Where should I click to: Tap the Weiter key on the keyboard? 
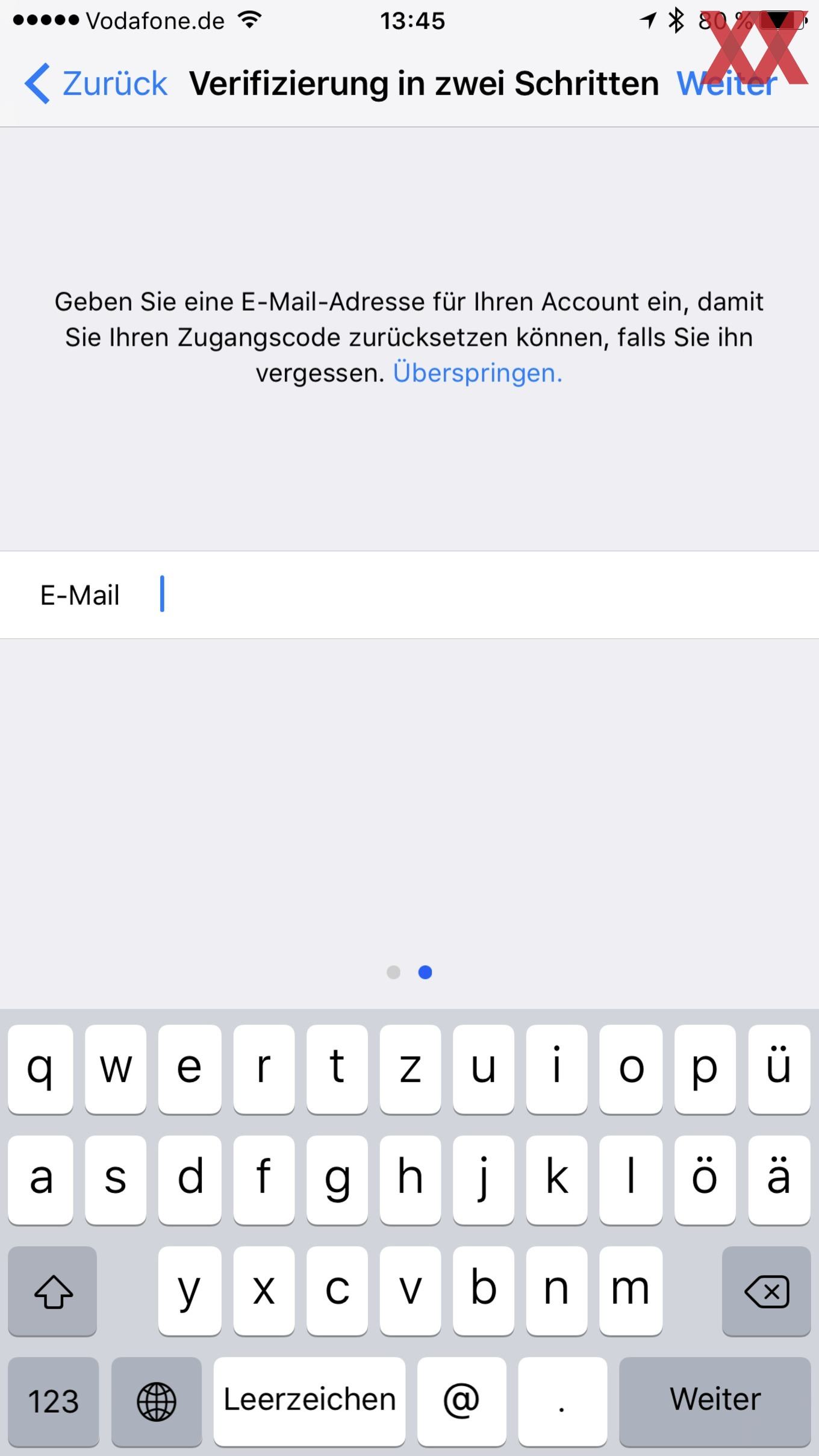[x=715, y=1400]
